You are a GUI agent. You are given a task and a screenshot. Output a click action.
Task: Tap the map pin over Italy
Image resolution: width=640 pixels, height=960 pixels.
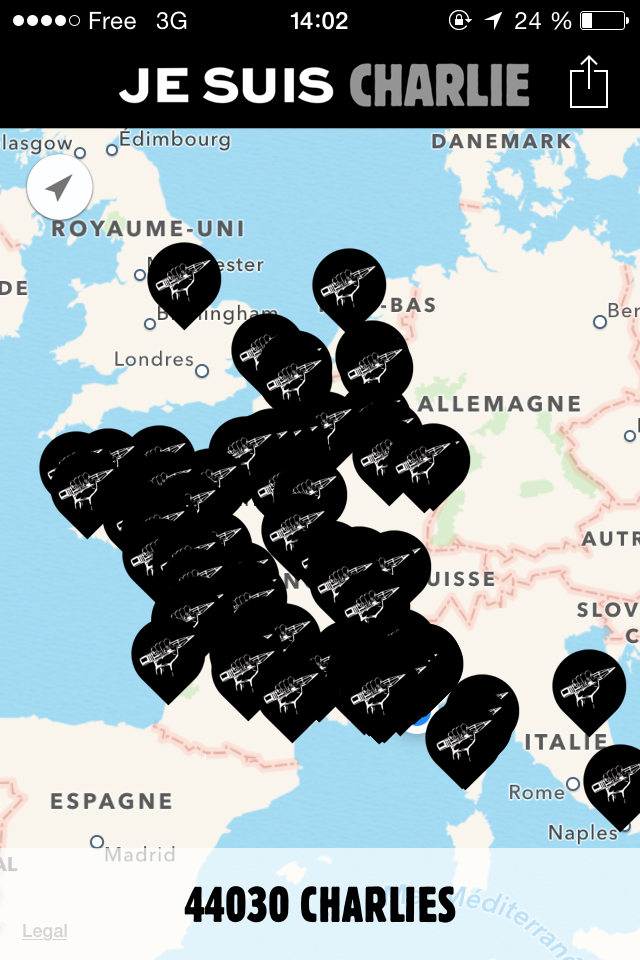point(589,686)
